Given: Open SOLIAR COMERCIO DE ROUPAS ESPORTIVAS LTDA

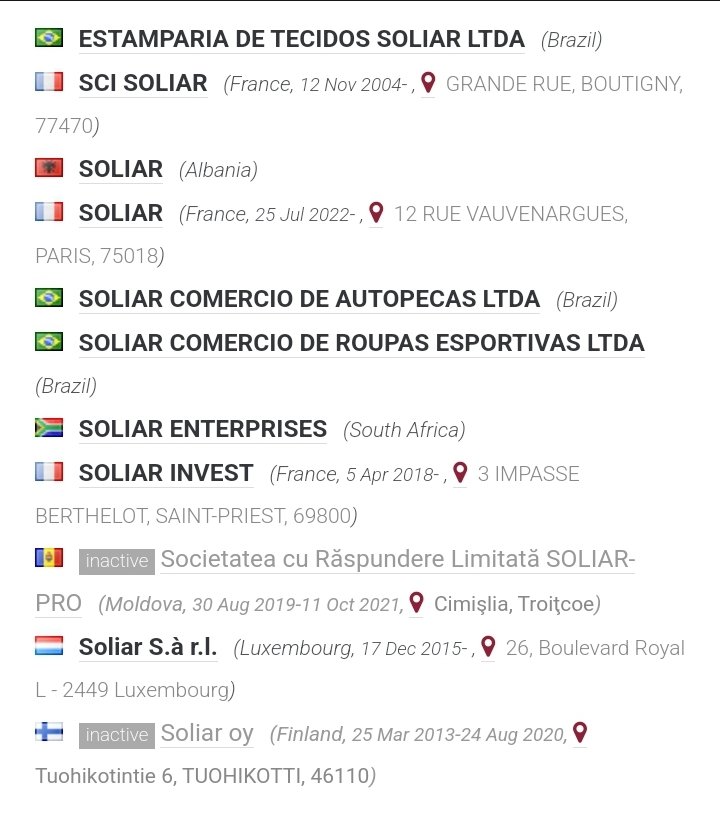Looking at the screenshot, I should [x=361, y=343].
